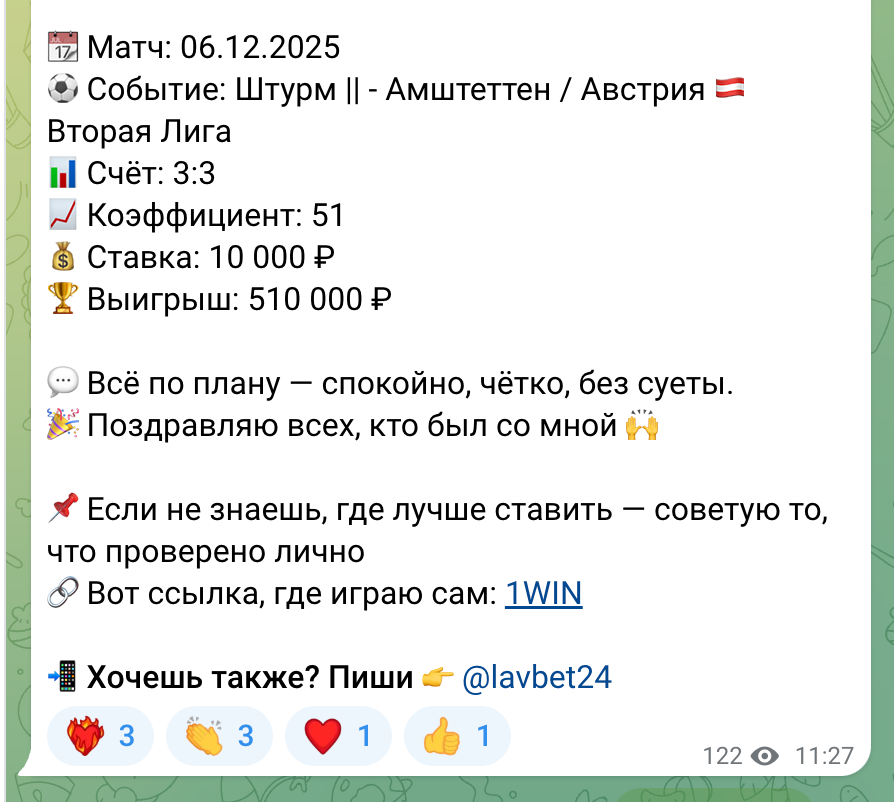This screenshot has width=894, height=802.
Task: Add the burning heart reaction
Action: pyautogui.click(x=100, y=737)
